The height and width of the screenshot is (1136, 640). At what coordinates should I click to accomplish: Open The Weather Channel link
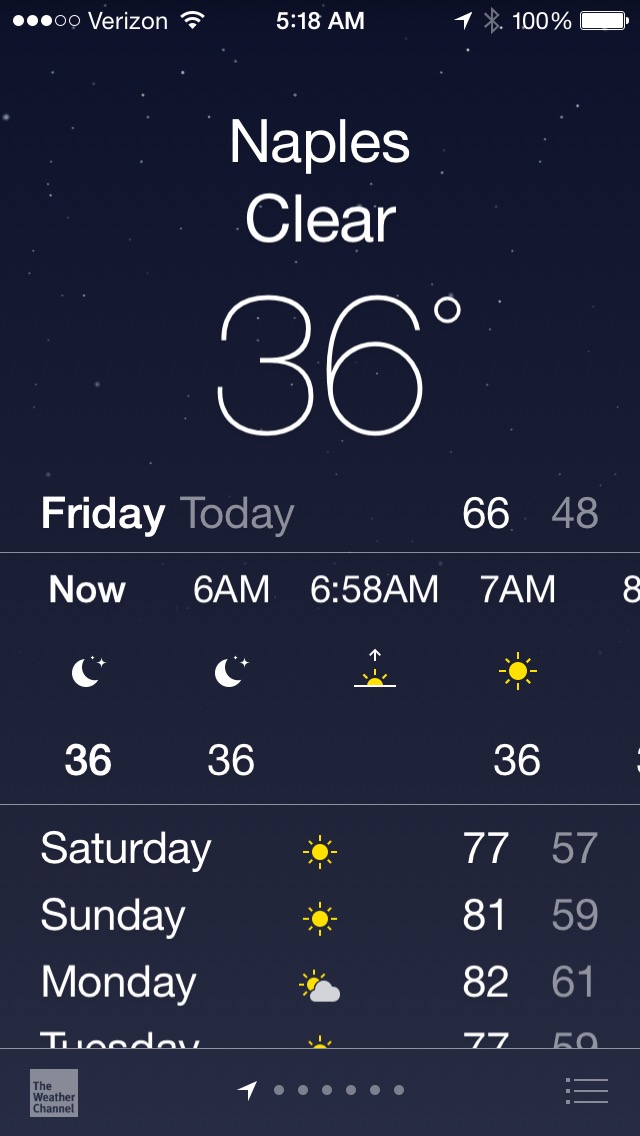point(53,1092)
